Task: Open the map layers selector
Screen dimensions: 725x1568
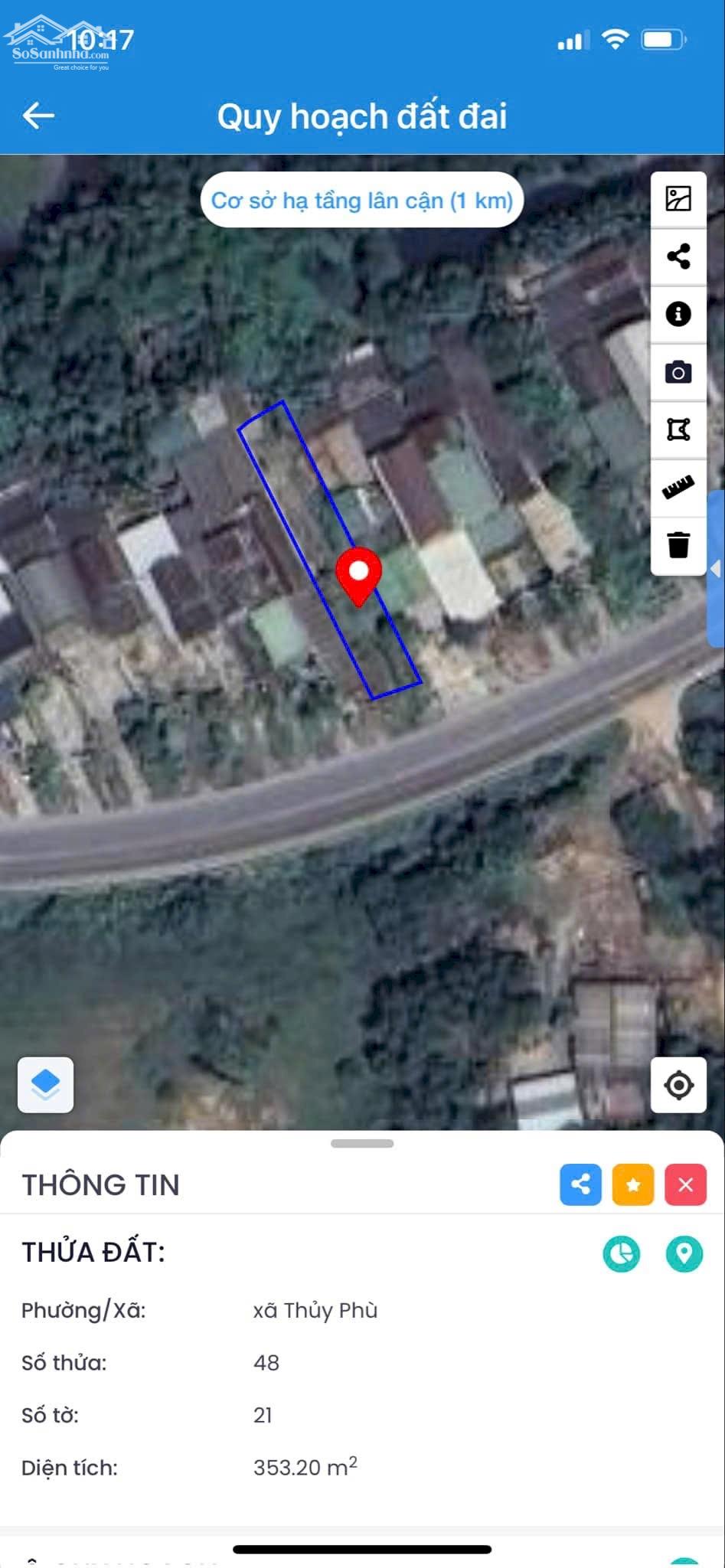Action: point(46,1084)
